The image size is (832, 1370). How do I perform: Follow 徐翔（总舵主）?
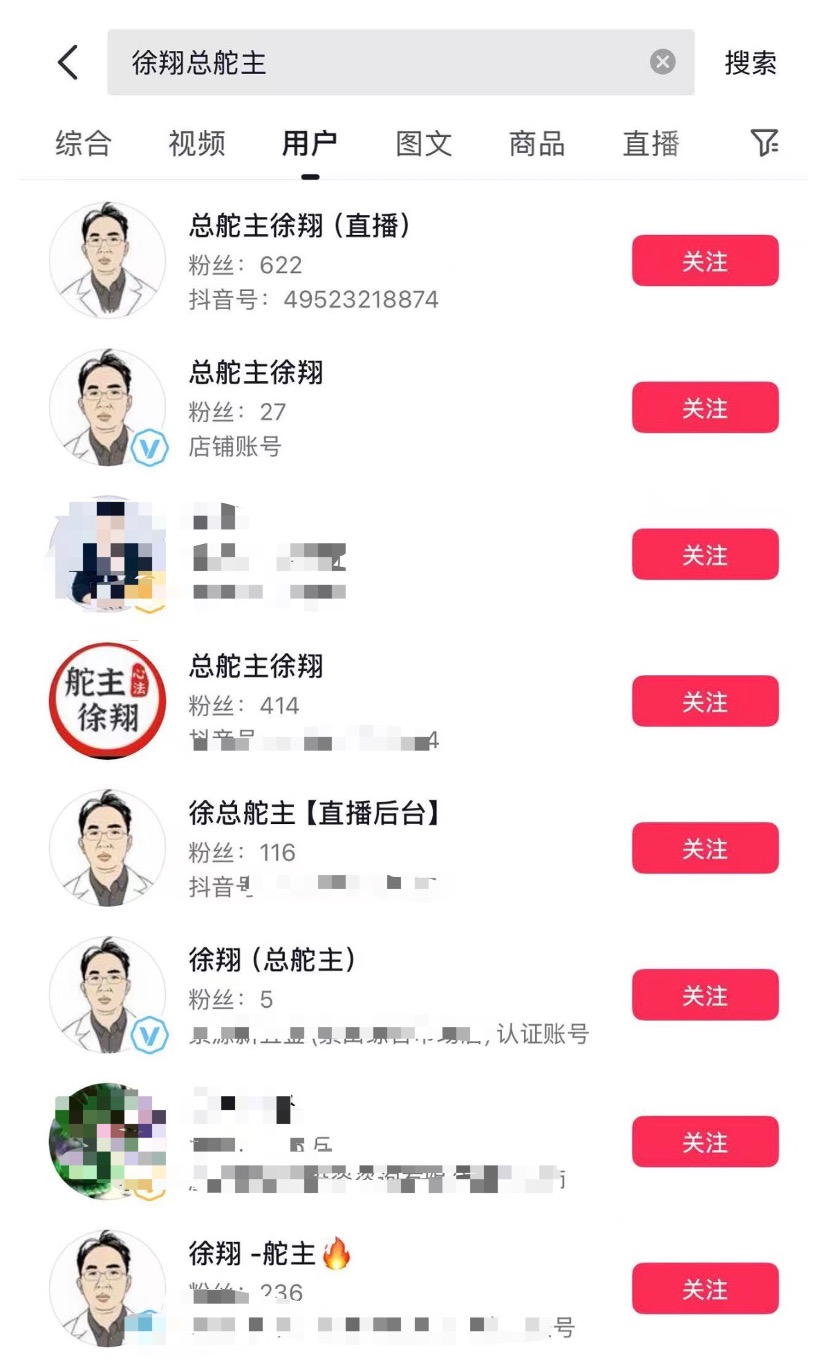coord(705,996)
